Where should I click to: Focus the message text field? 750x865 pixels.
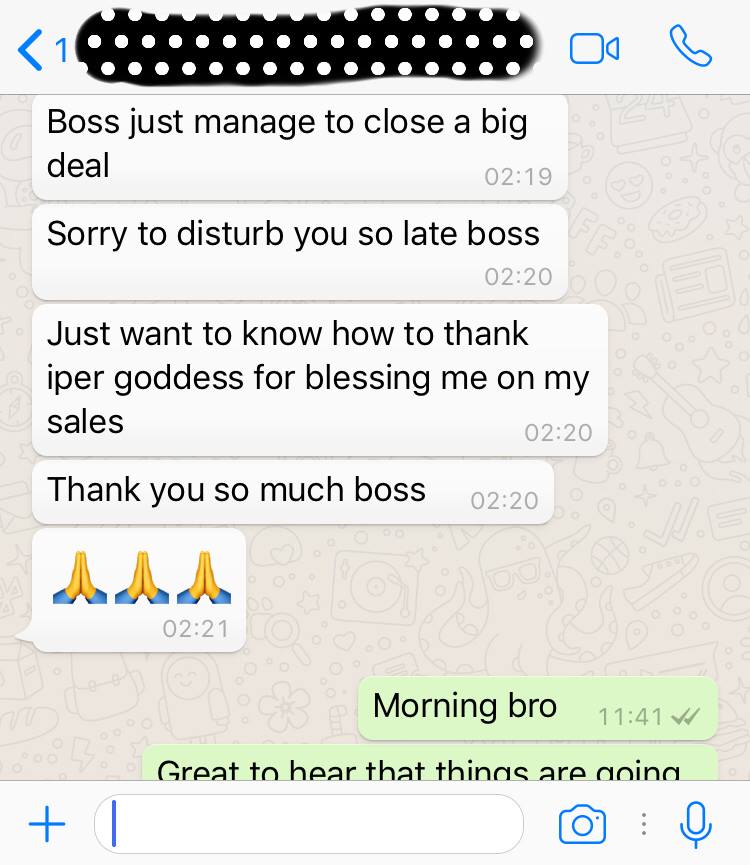[x=310, y=824]
